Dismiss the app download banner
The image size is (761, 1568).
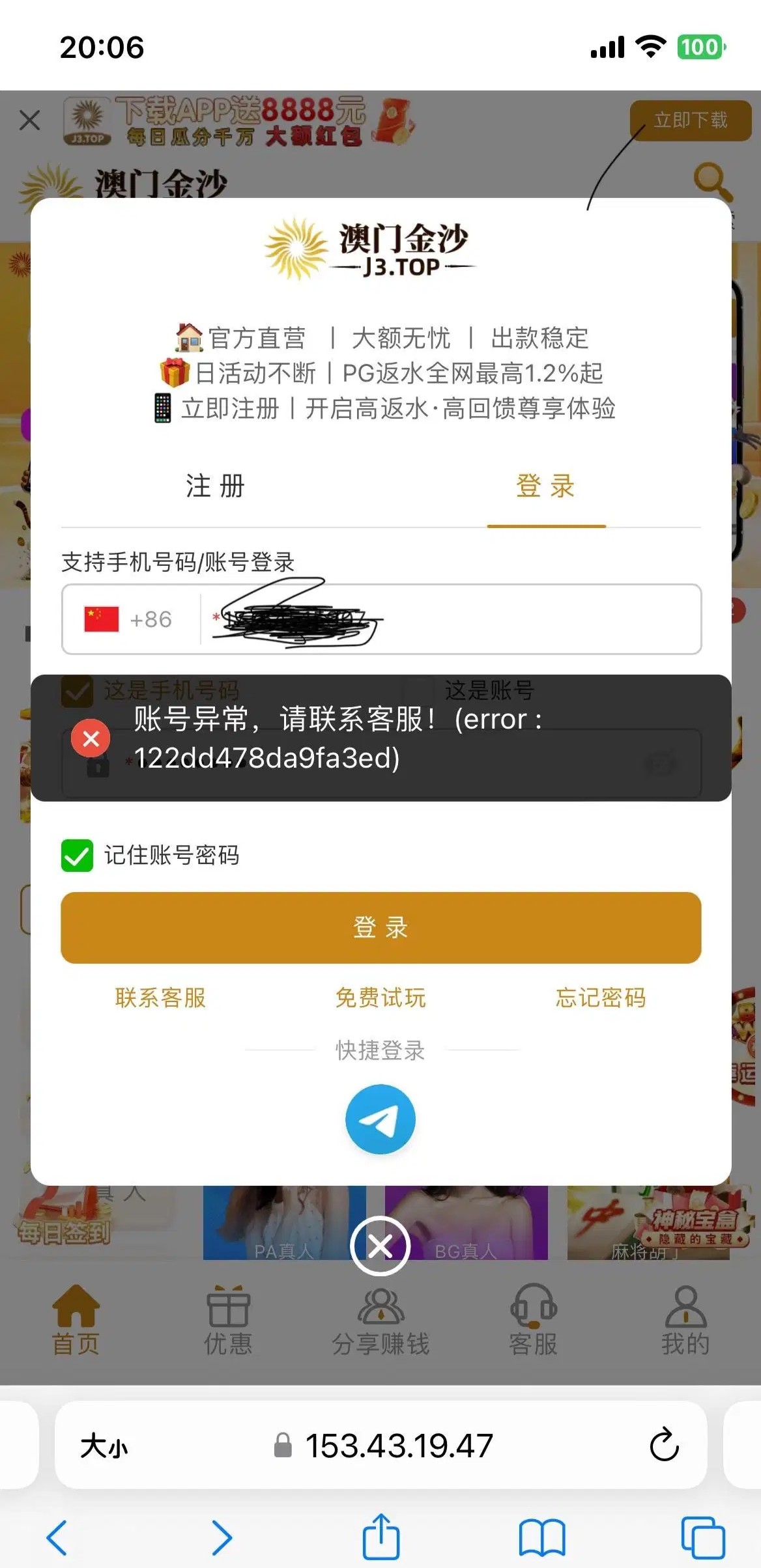click(30, 120)
